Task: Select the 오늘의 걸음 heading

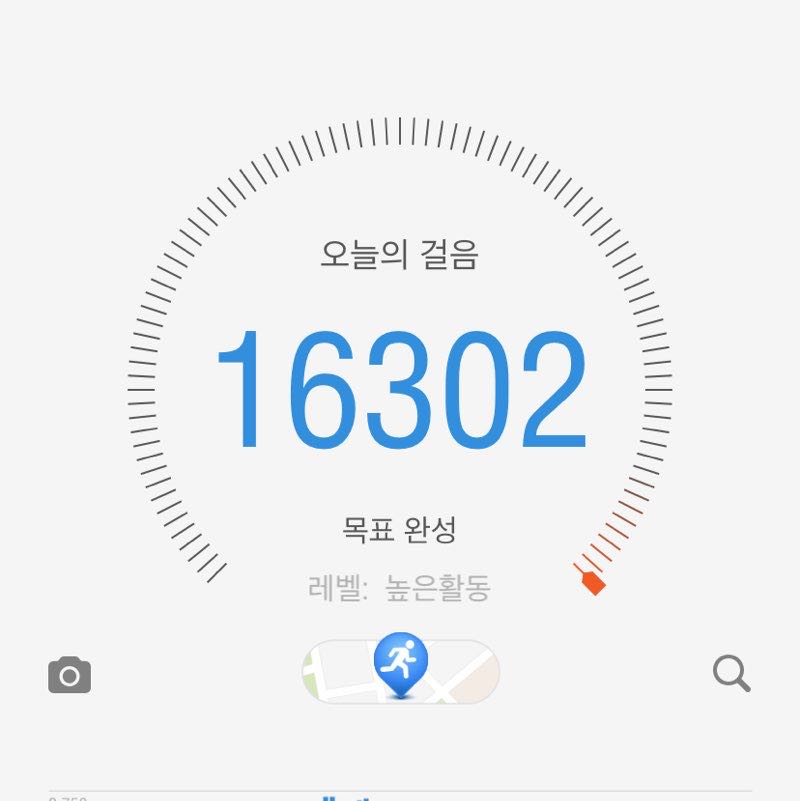Action: tap(400, 254)
